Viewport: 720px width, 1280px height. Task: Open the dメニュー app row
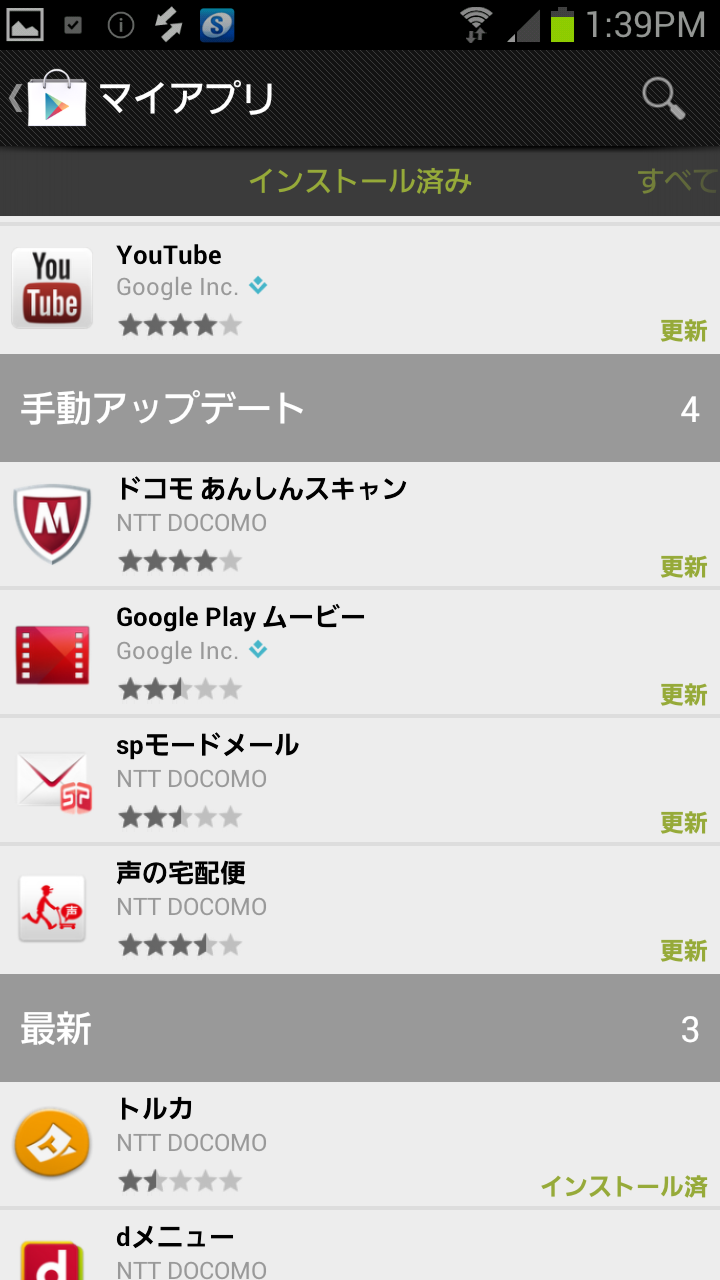(360, 1245)
